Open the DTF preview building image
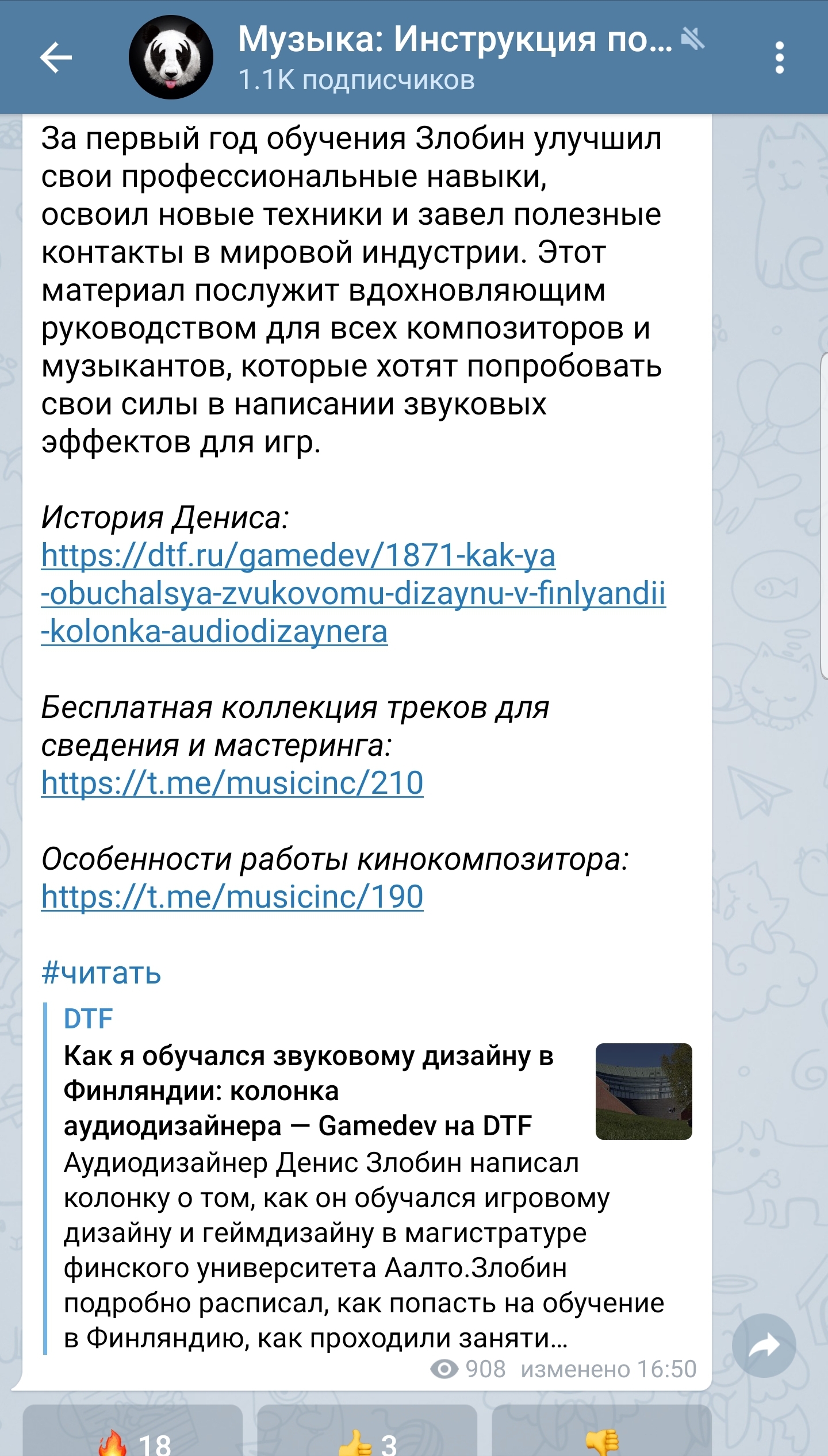This screenshot has height=1456, width=828. point(643,1092)
